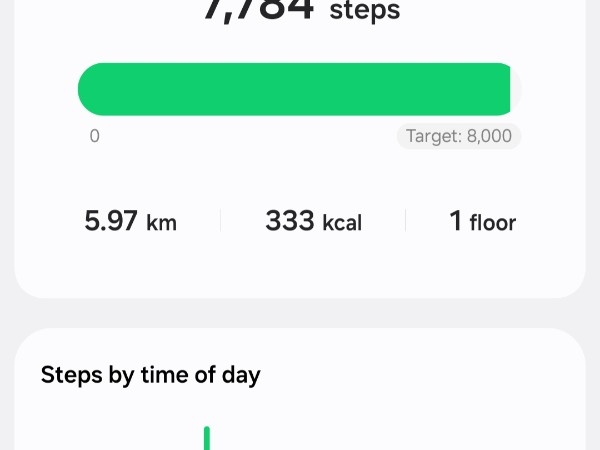The width and height of the screenshot is (600, 450).
Task: Open the Target: 8,000 step goal chip
Action: 459,136
